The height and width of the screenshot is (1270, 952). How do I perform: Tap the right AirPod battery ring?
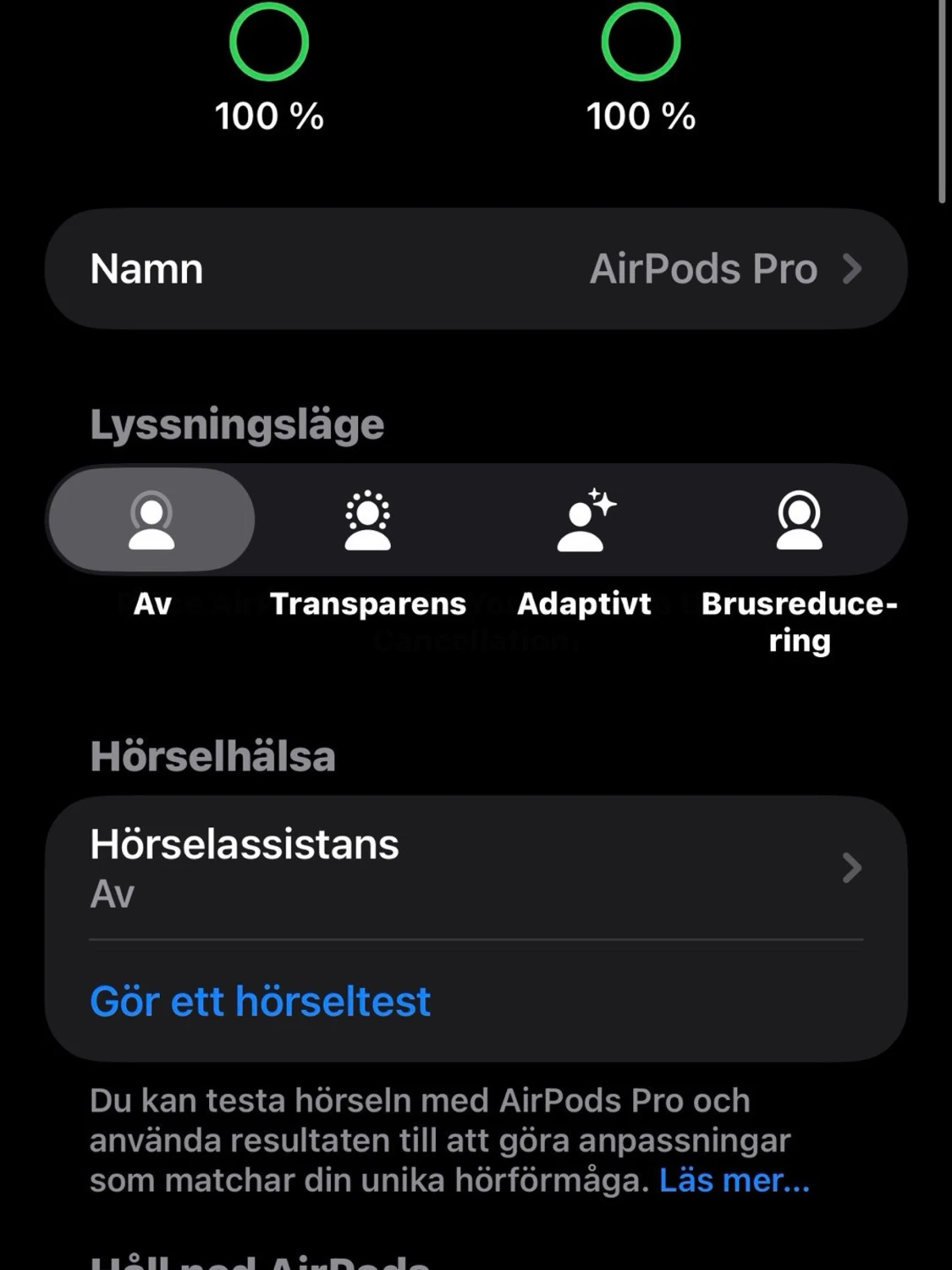pos(640,38)
